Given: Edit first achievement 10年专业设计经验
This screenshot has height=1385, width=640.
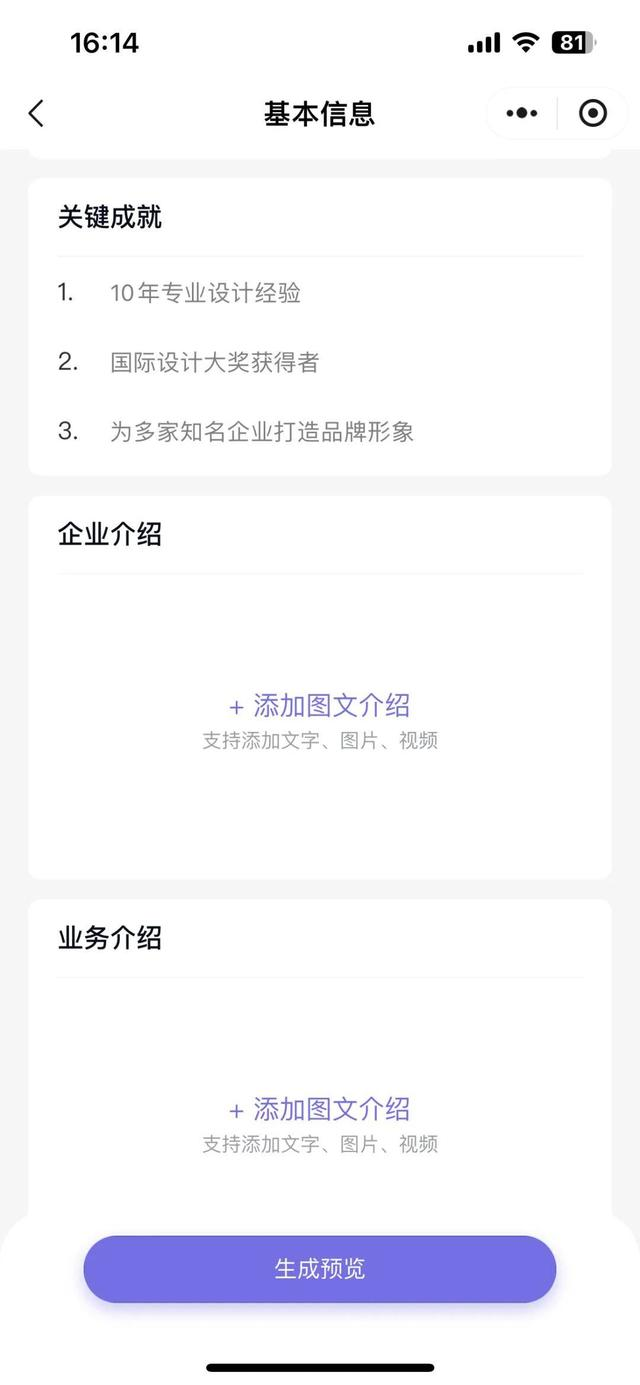Looking at the screenshot, I should 206,293.
